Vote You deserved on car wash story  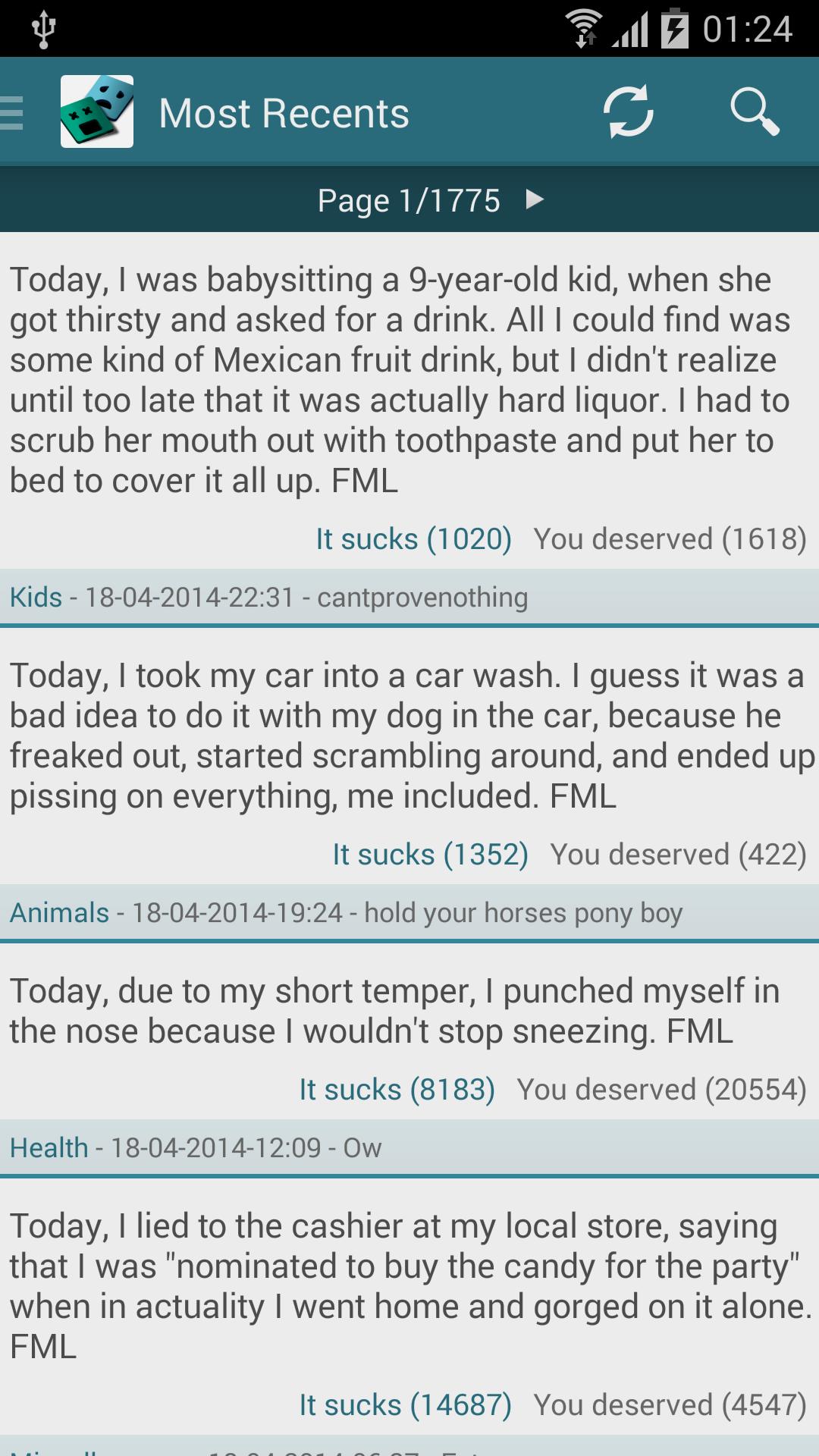click(x=678, y=854)
